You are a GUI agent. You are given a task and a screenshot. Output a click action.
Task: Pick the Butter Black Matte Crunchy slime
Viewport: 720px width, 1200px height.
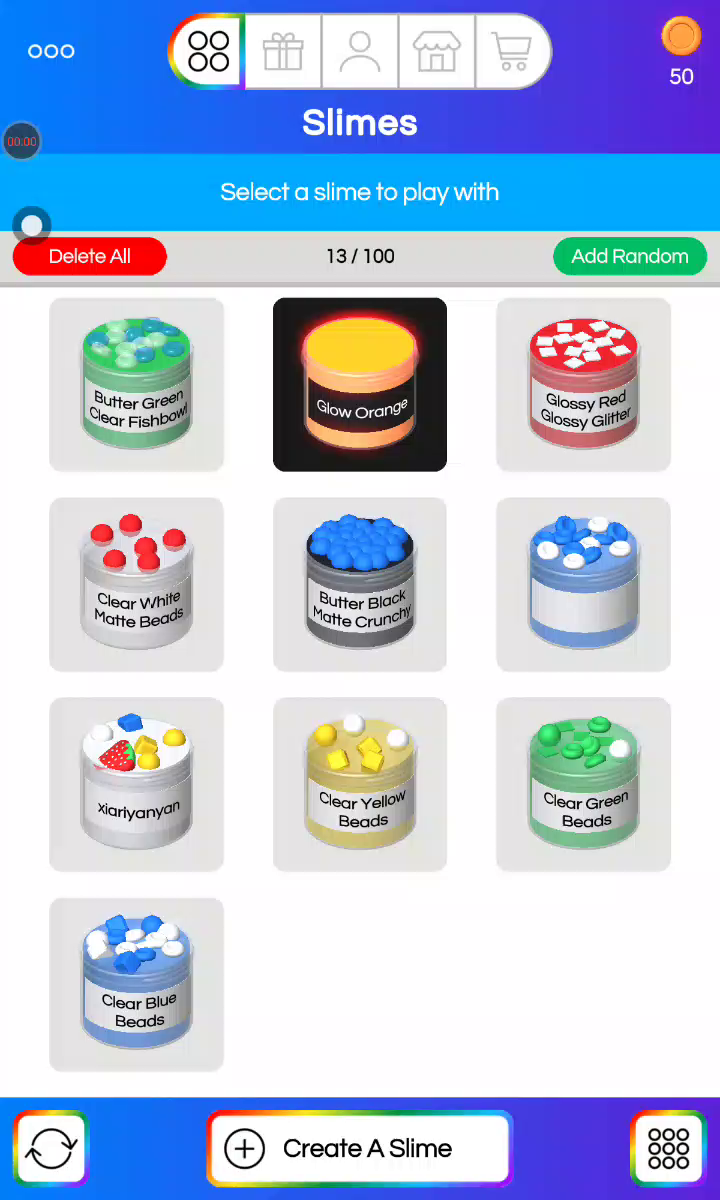[x=360, y=585]
